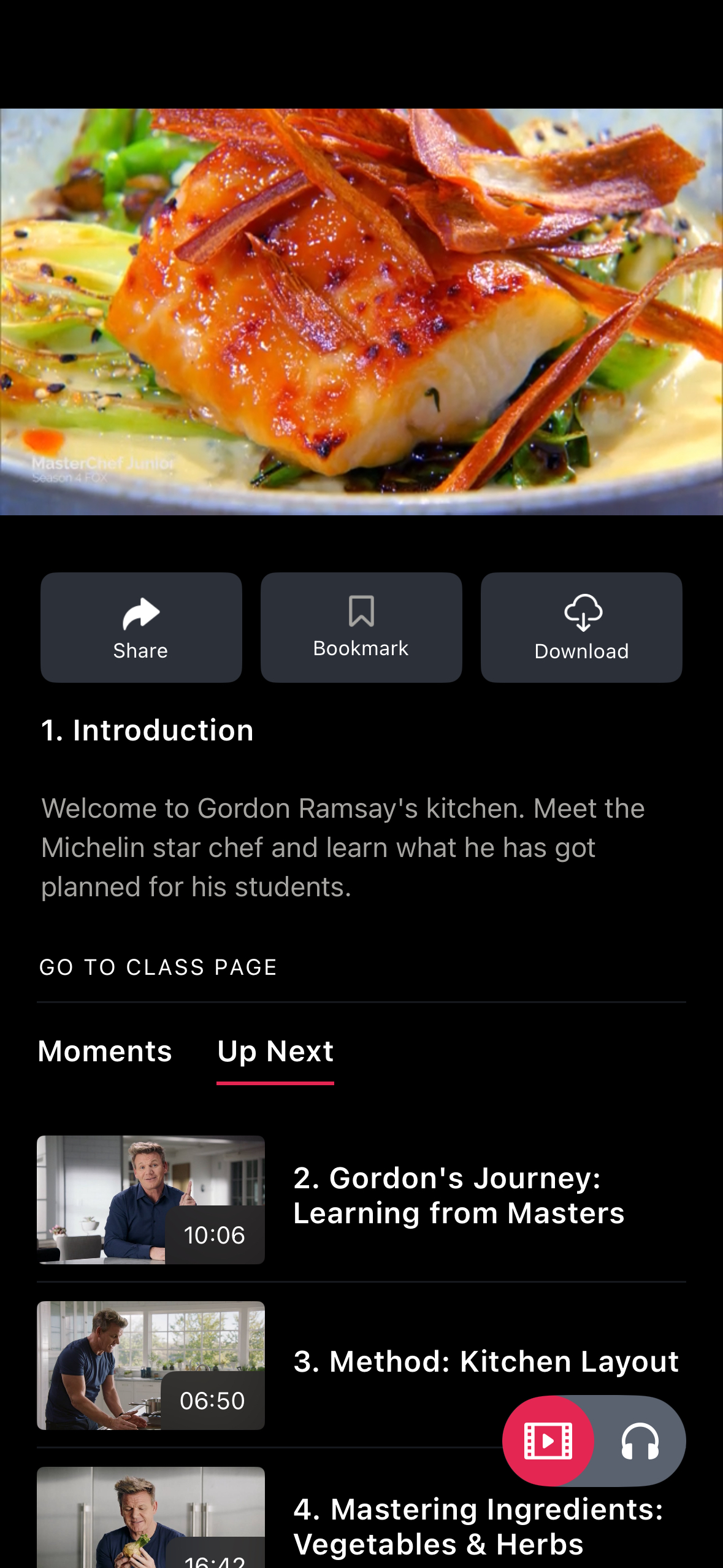Tap the 10:06 duration badge on lesson 2
The width and height of the screenshot is (723, 1568).
[x=213, y=1236]
